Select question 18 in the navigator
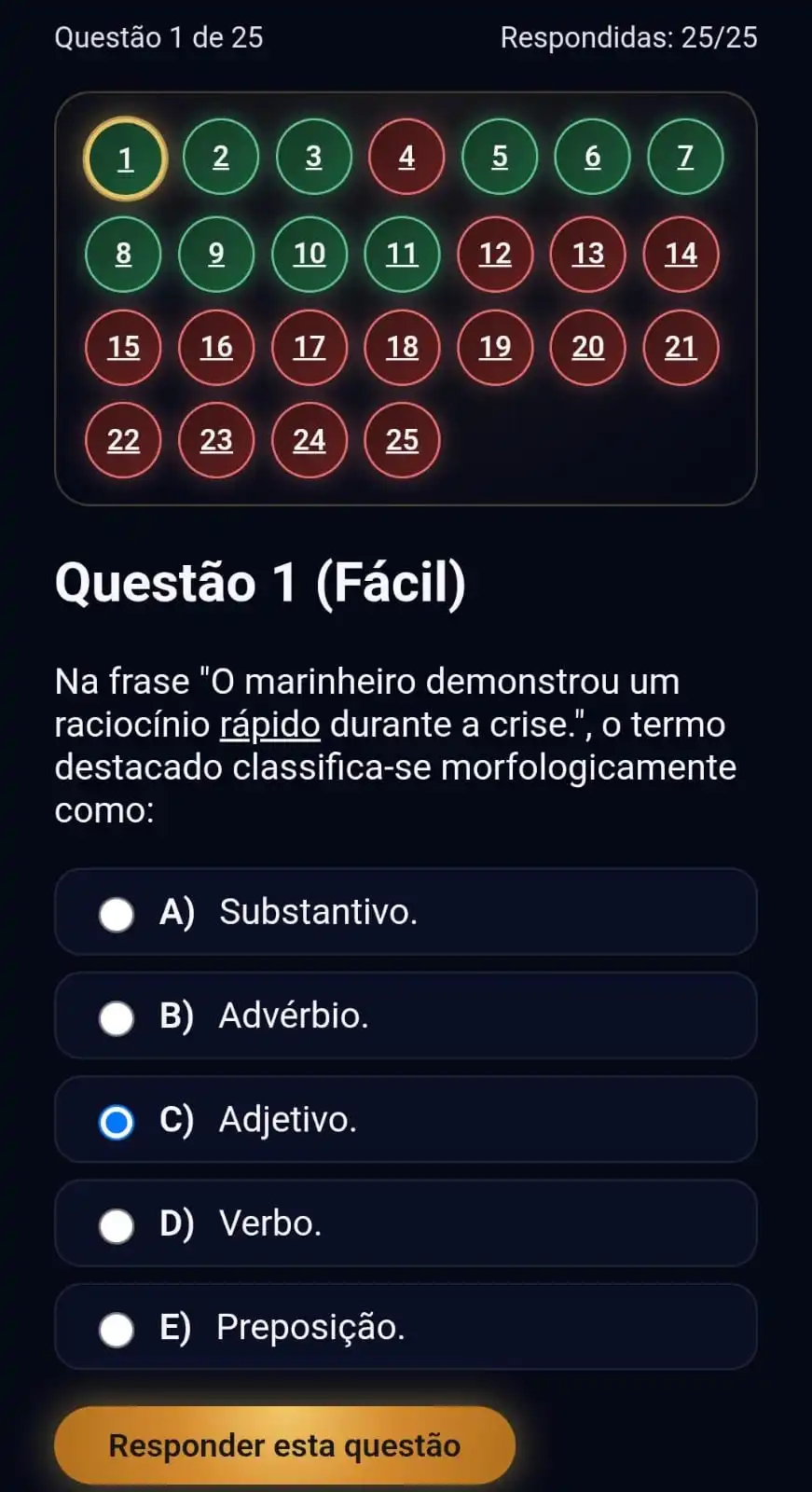 [403, 348]
